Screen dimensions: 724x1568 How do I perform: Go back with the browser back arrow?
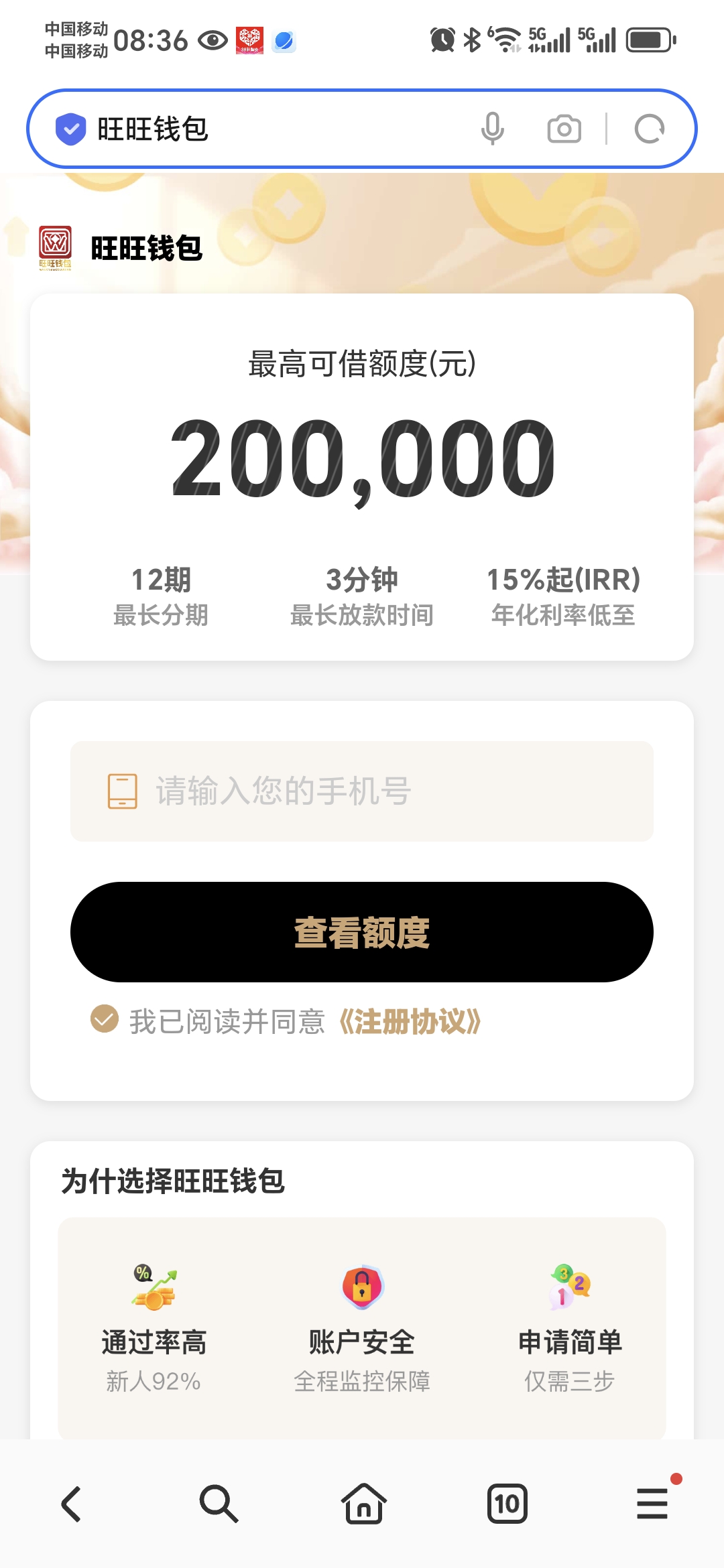(x=72, y=1504)
